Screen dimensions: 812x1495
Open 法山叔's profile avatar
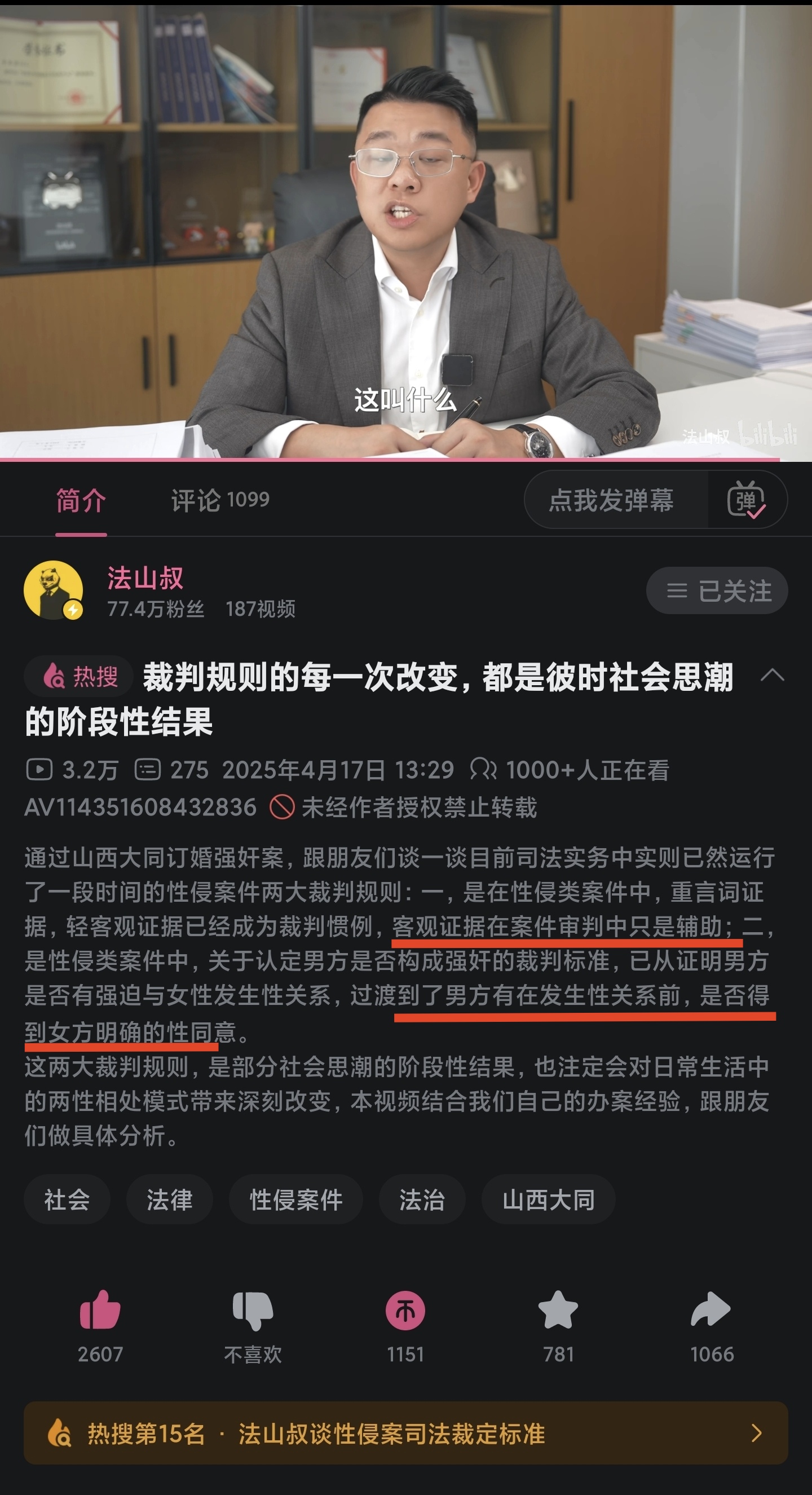(x=54, y=590)
